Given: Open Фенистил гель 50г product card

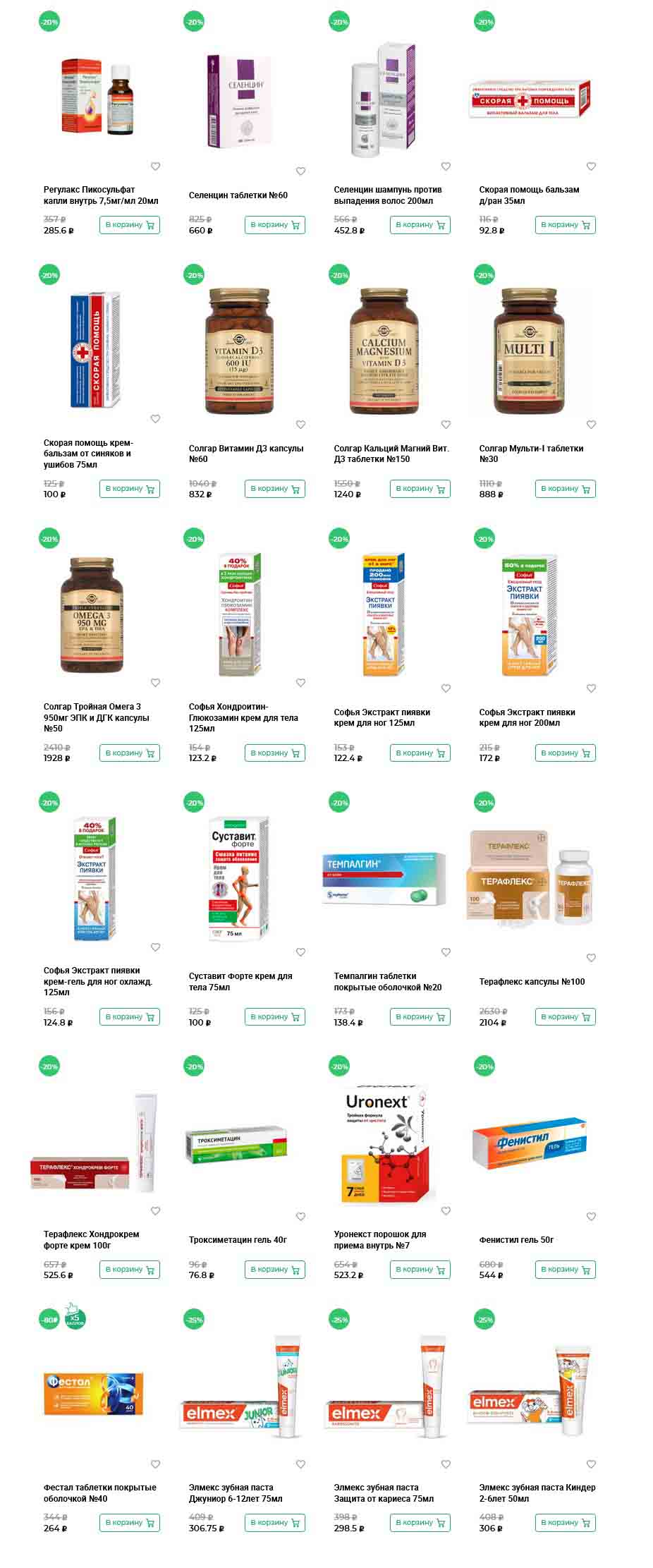Looking at the screenshot, I should (x=516, y=1239).
